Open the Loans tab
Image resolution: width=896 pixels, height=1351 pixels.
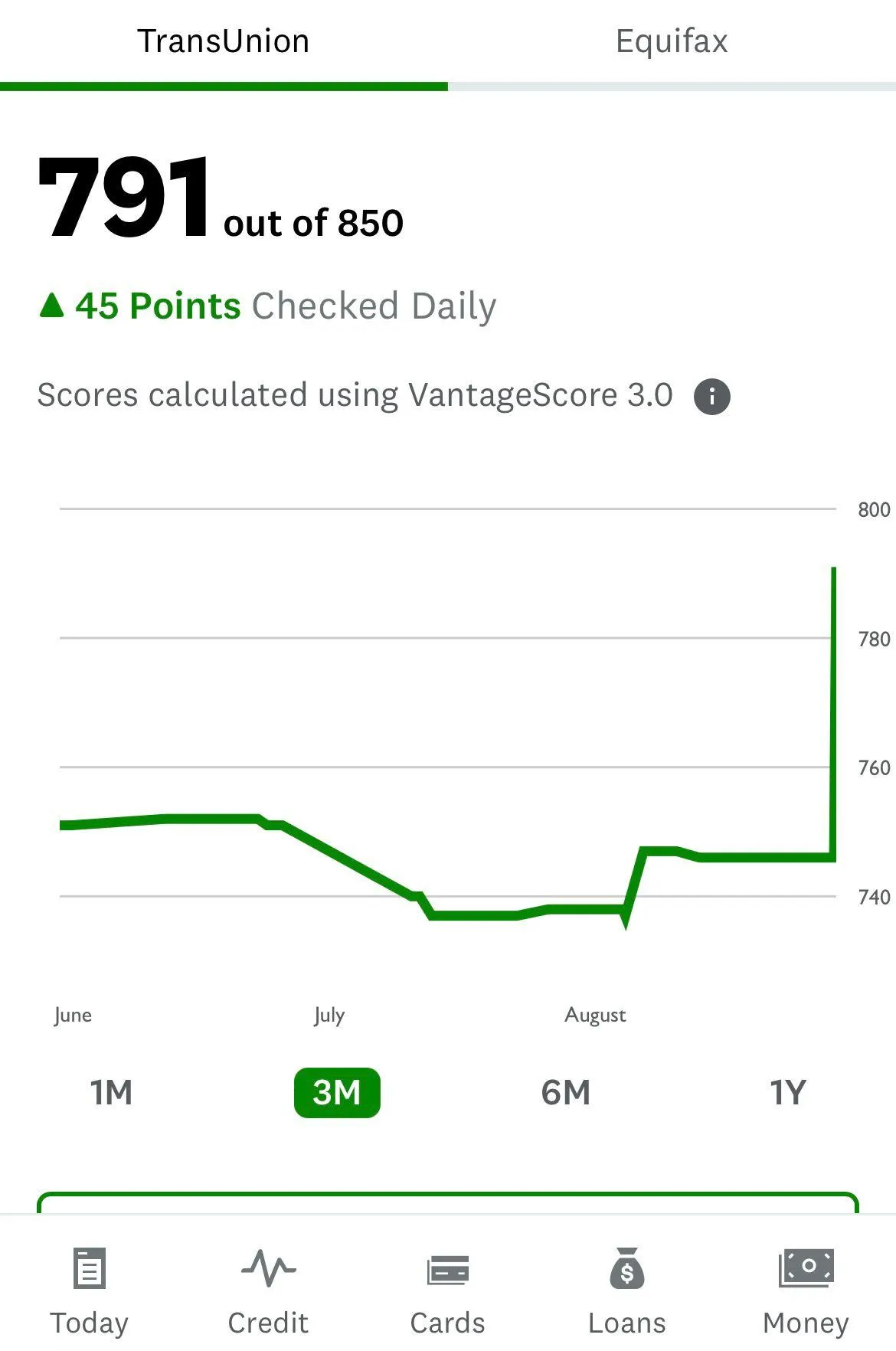pos(627,1290)
